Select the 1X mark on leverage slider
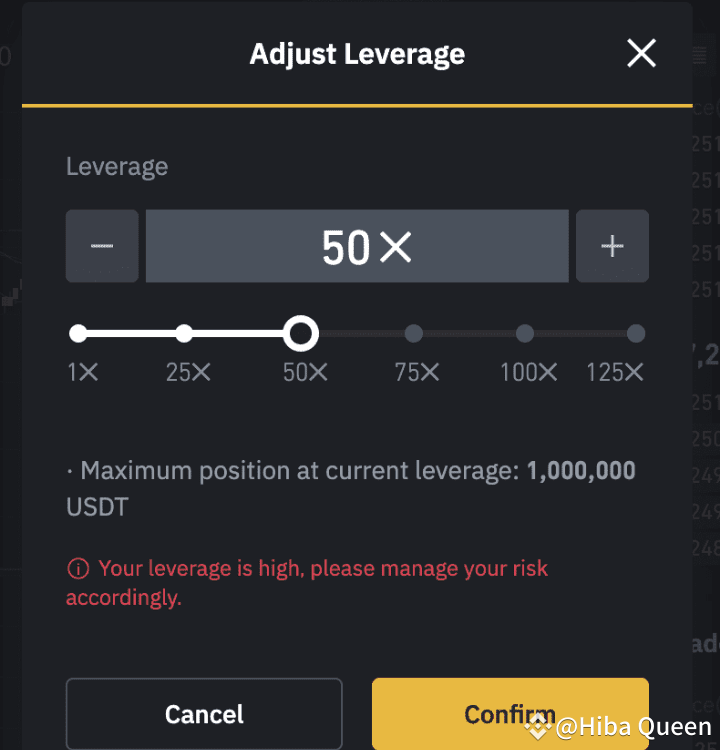Viewport: 720px width, 750px height. tap(78, 333)
